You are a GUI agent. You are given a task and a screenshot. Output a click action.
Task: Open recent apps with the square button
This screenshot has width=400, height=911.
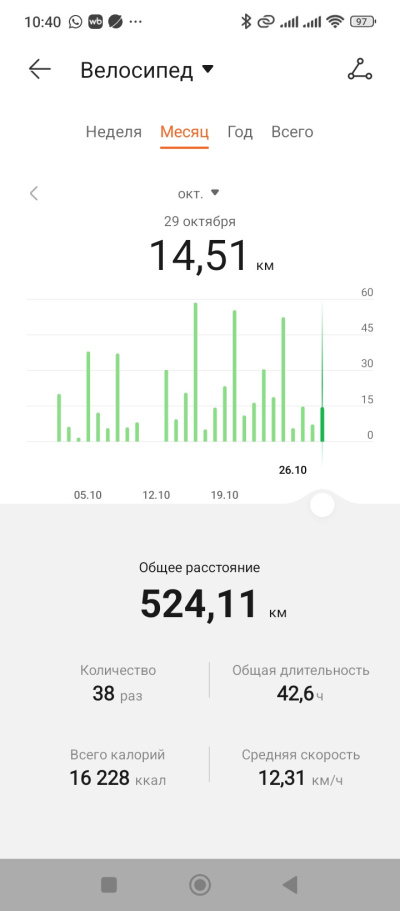[x=109, y=885]
